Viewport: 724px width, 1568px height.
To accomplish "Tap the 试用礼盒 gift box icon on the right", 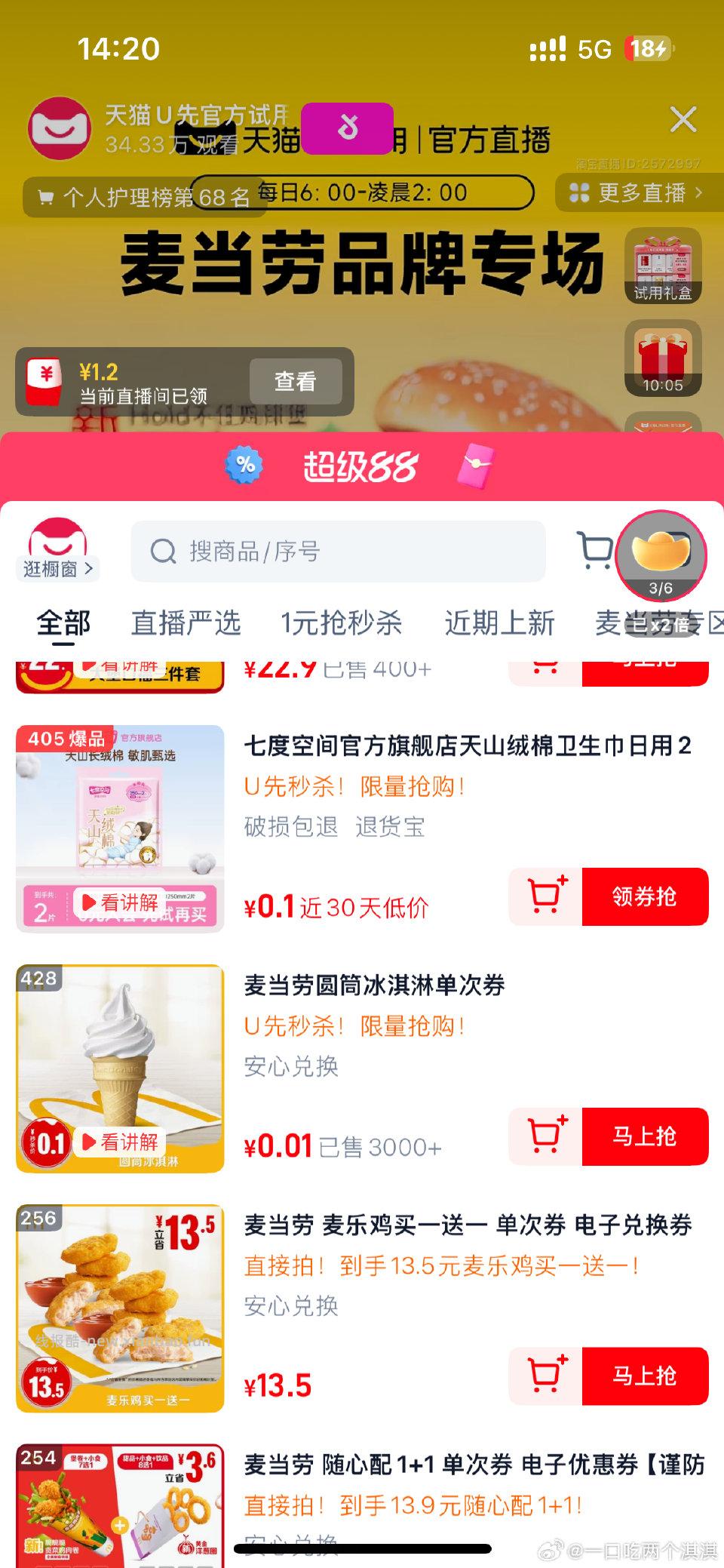I will tap(662, 269).
